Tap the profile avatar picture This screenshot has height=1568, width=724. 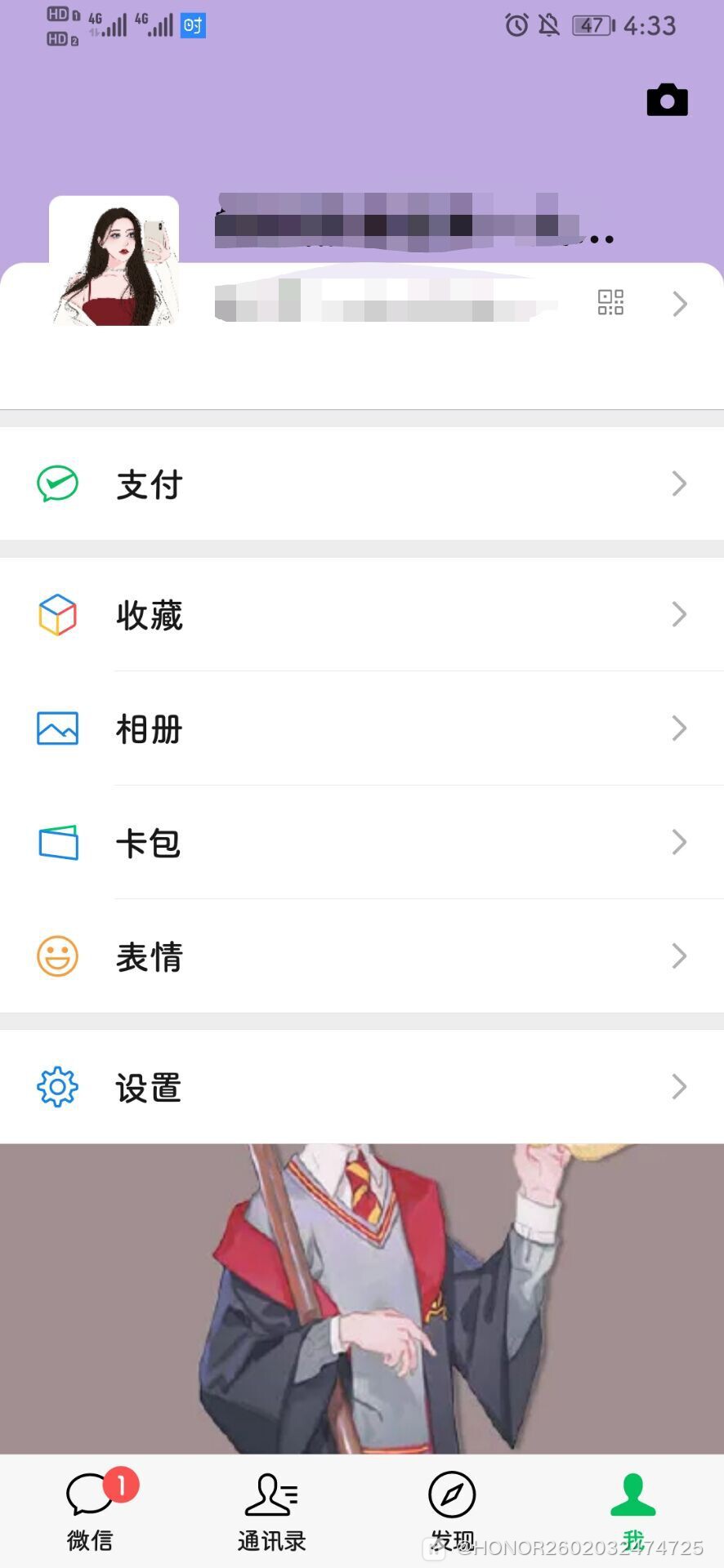[x=114, y=261]
